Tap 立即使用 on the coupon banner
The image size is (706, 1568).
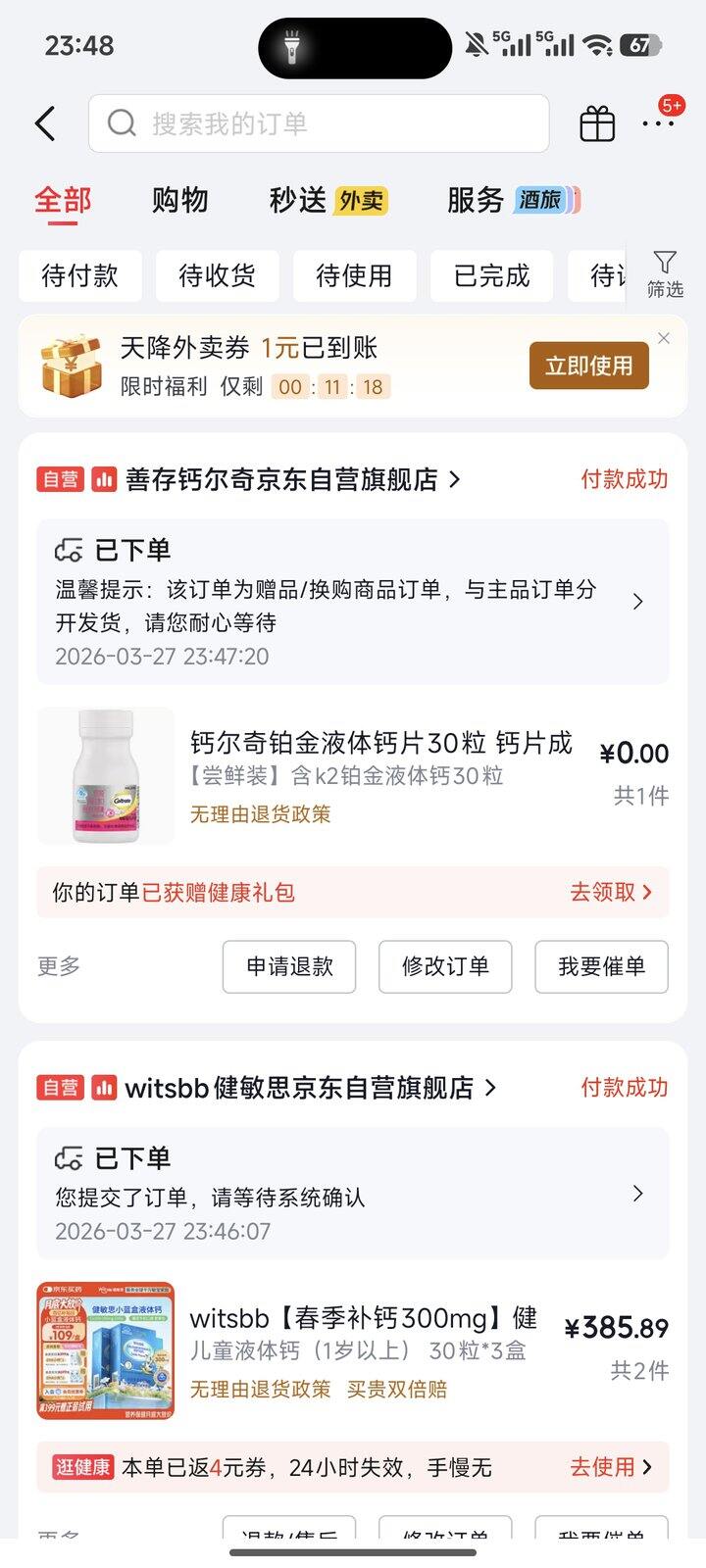coord(588,366)
